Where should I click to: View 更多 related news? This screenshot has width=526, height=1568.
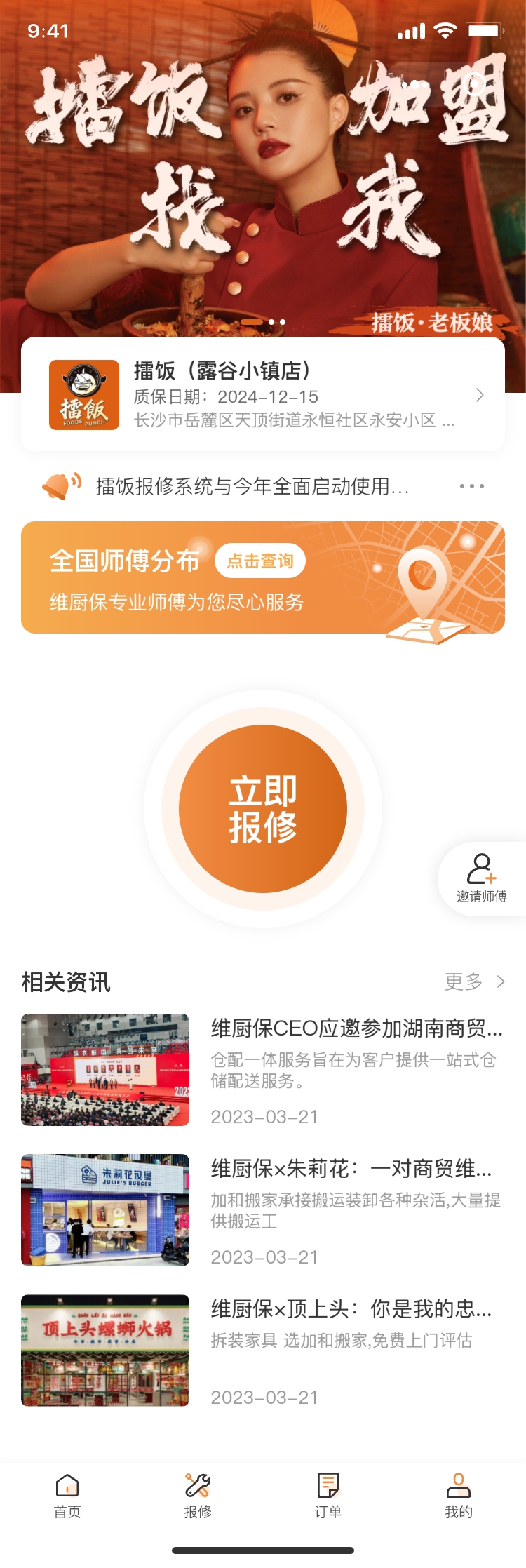click(475, 981)
